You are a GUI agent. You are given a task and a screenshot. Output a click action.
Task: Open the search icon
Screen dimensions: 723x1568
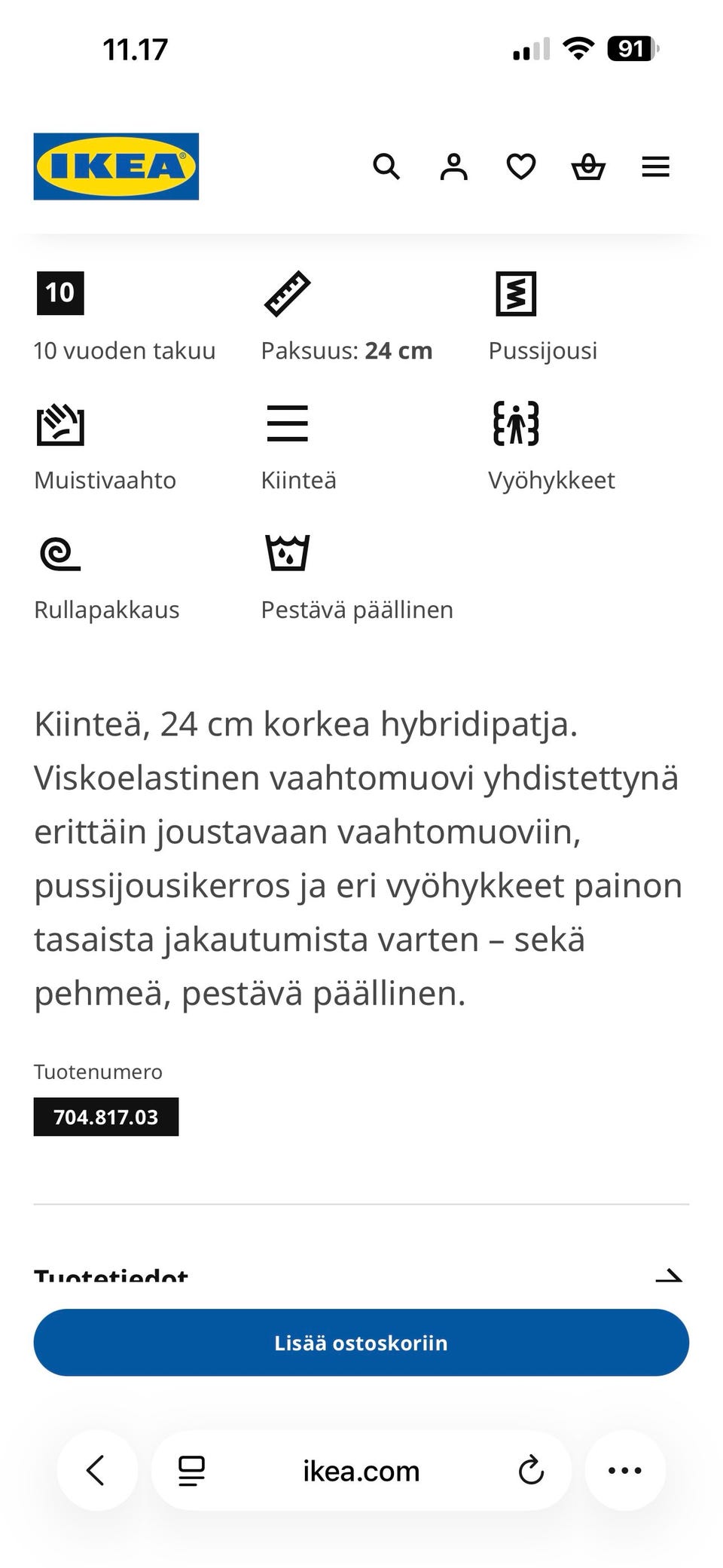pos(387,167)
